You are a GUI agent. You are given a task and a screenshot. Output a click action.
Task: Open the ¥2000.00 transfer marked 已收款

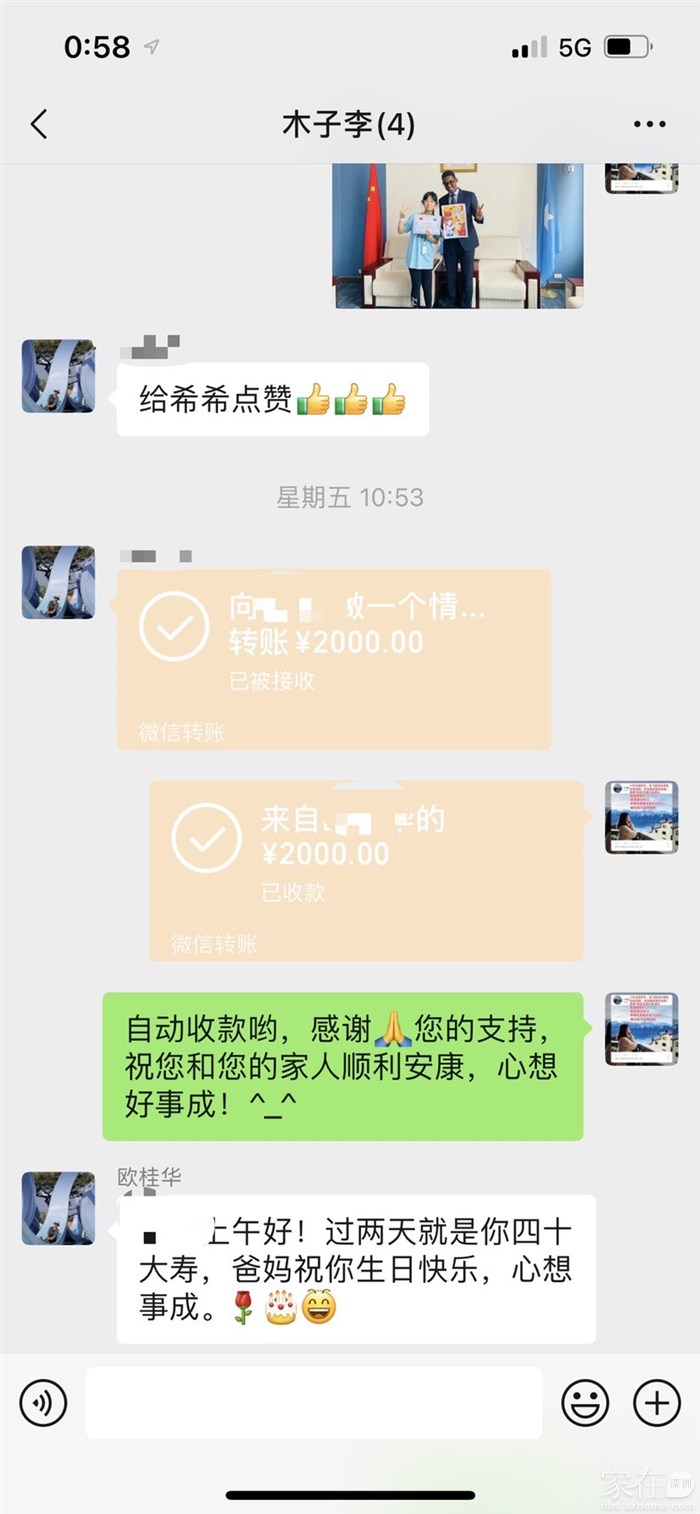tap(366, 869)
